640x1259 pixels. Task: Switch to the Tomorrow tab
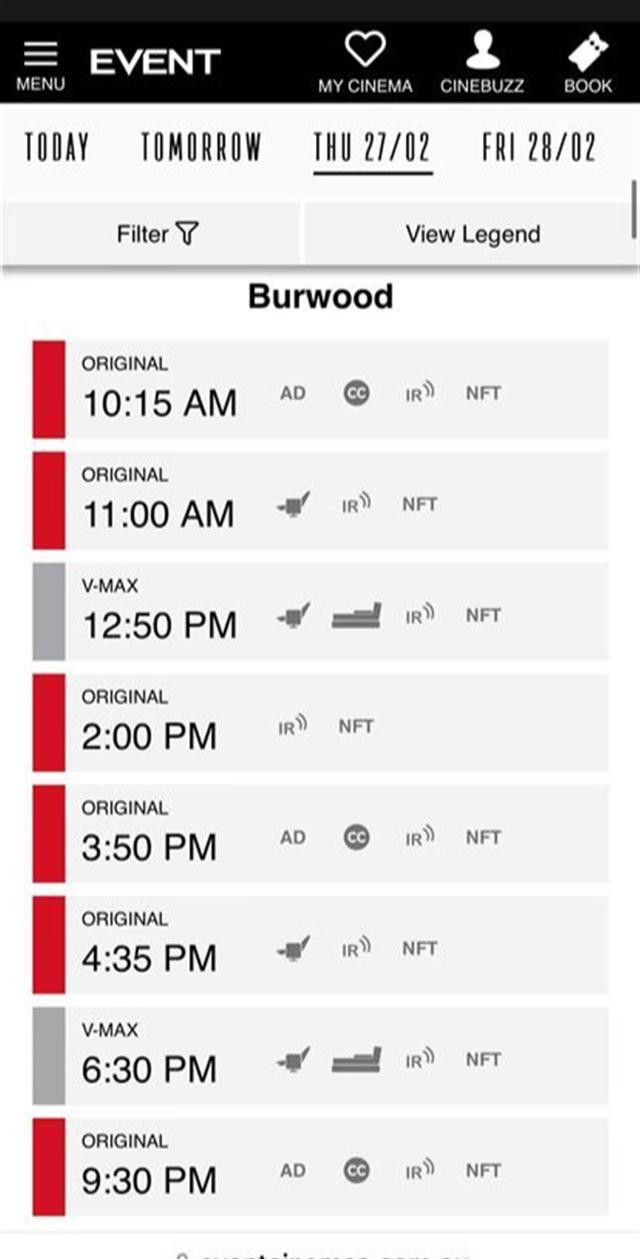(x=201, y=148)
